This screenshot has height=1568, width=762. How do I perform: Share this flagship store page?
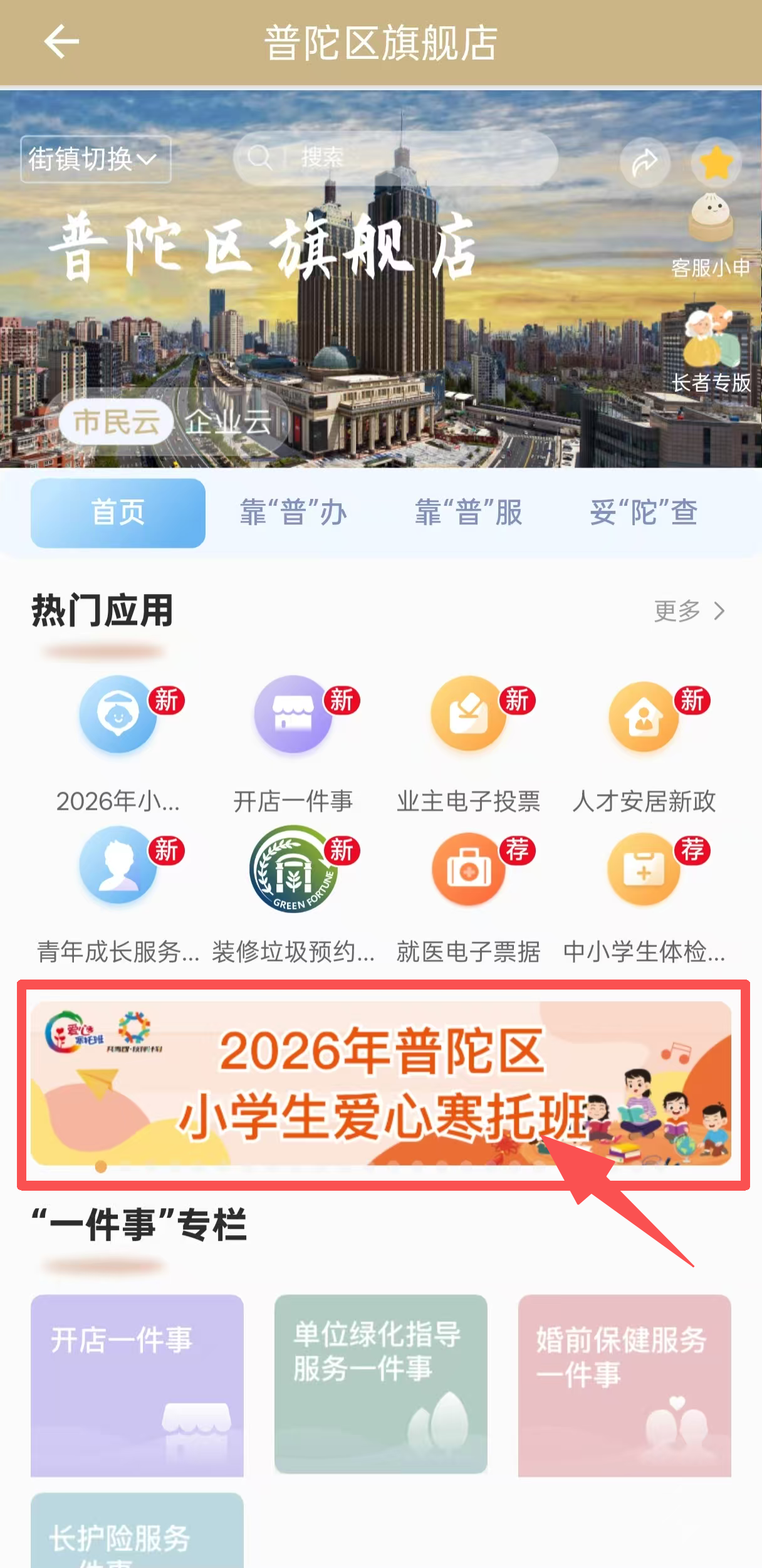[x=644, y=162]
